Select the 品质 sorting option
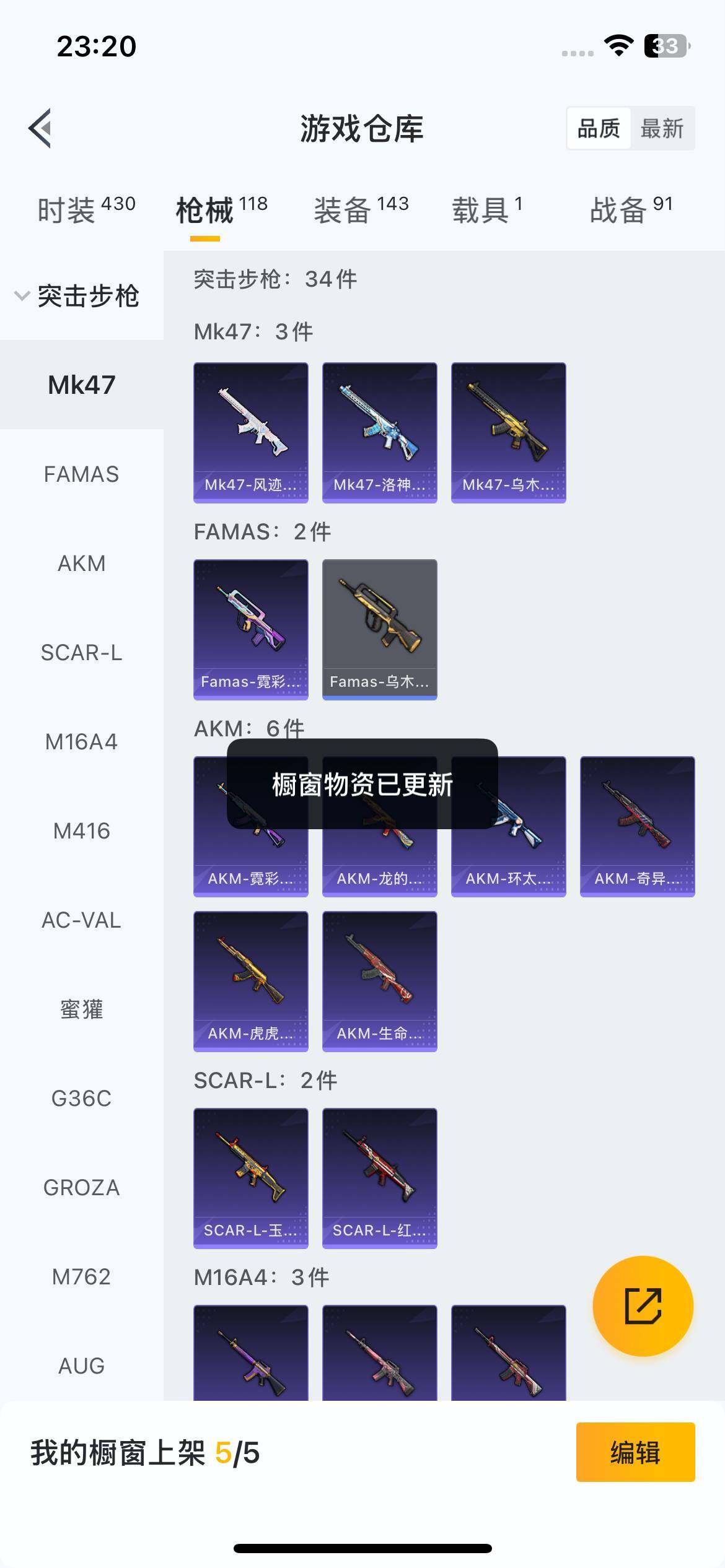The height and width of the screenshot is (1568, 725). 599,128
